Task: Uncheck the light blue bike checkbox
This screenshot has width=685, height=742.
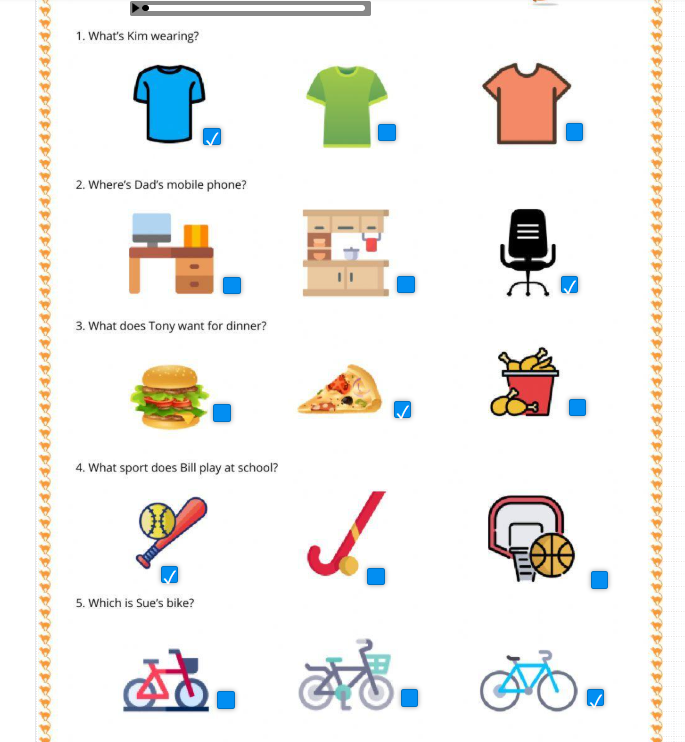Action: click(x=595, y=698)
